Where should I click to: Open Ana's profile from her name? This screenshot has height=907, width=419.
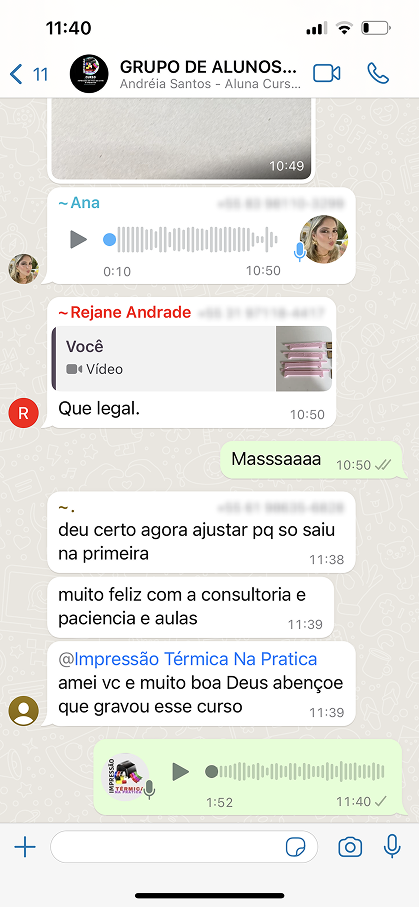coord(79,203)
